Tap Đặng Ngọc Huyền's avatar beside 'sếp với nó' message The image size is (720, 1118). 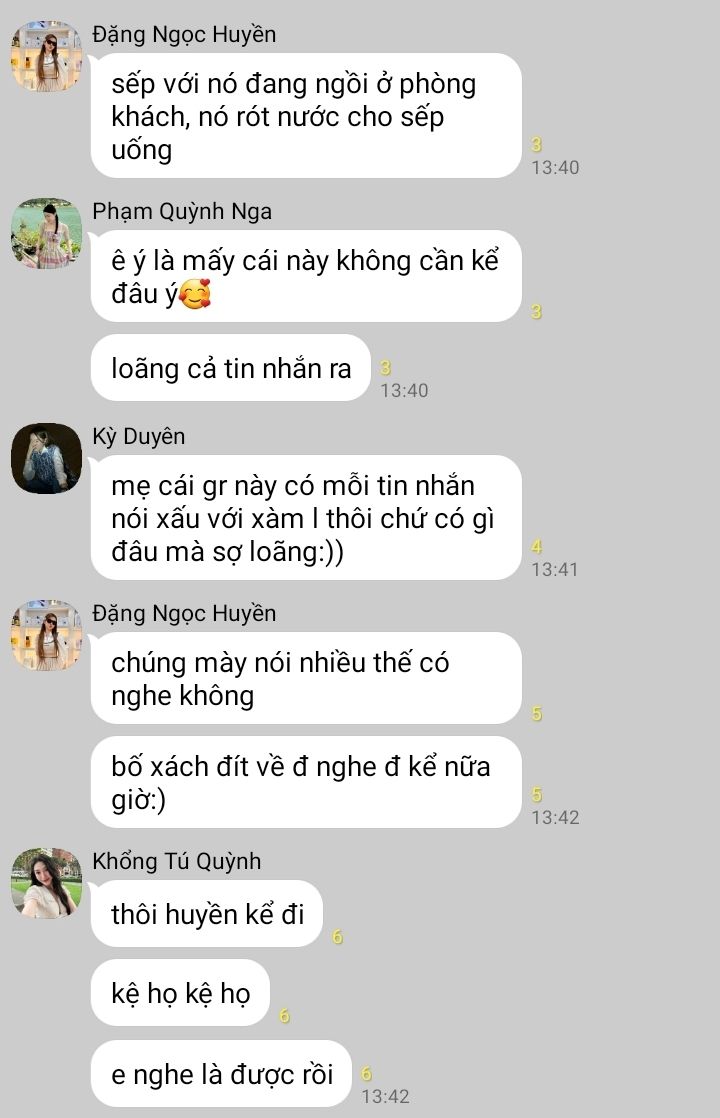point(46,56)
